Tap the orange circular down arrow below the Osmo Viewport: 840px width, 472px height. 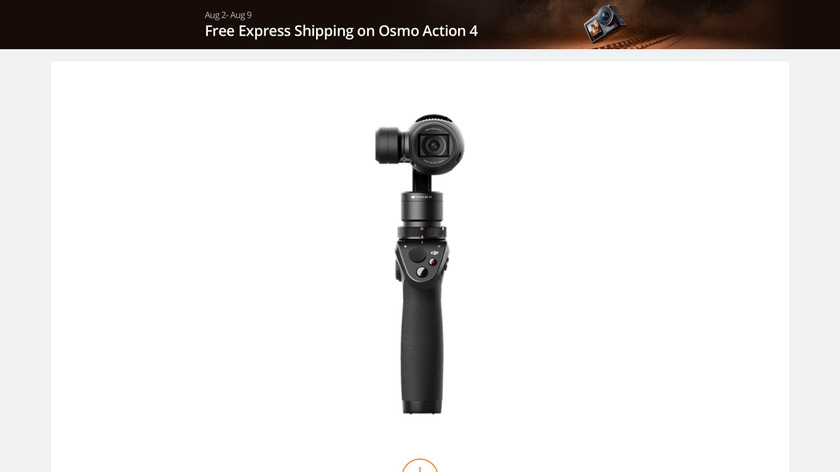coord(420,467)
